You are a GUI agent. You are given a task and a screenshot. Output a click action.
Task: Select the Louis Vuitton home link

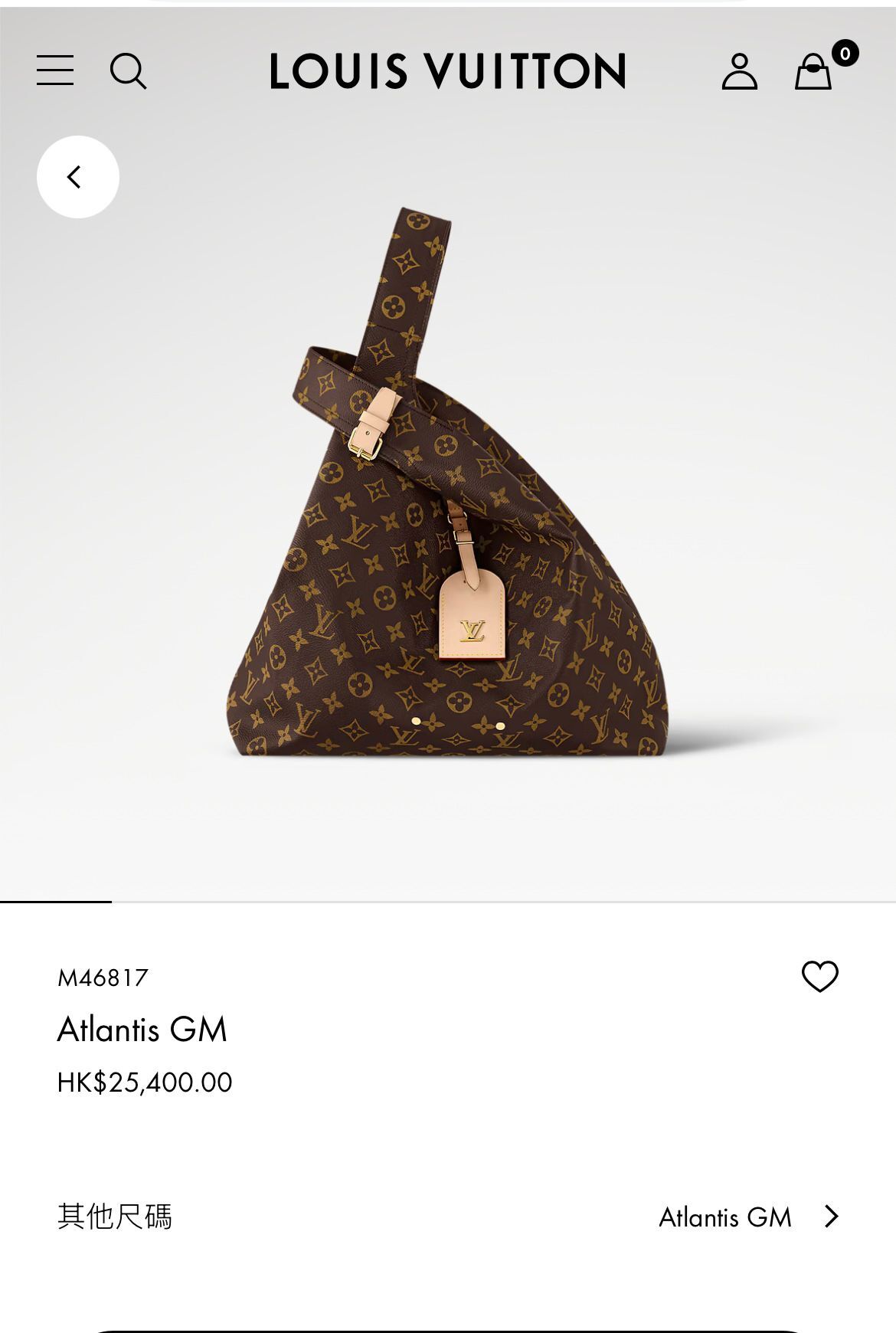point(448,70)
